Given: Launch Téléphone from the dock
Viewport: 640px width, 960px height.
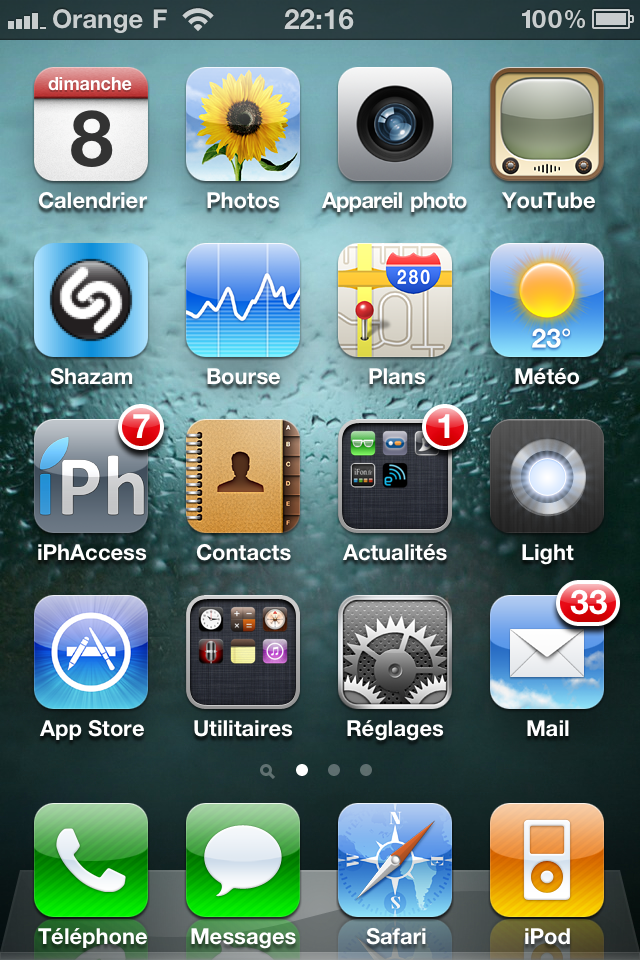Looking at the screenshot, I should 91,861.
